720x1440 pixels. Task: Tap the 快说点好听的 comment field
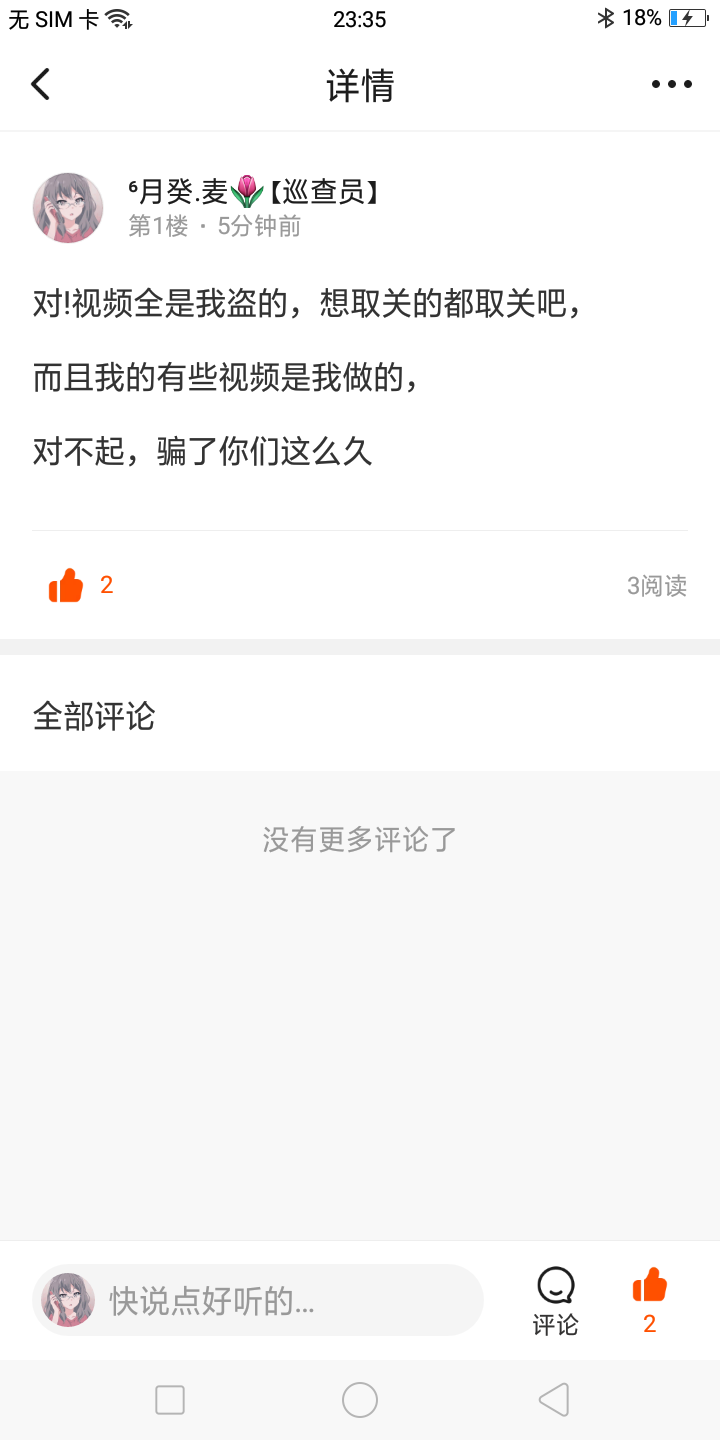(290, 1300)
